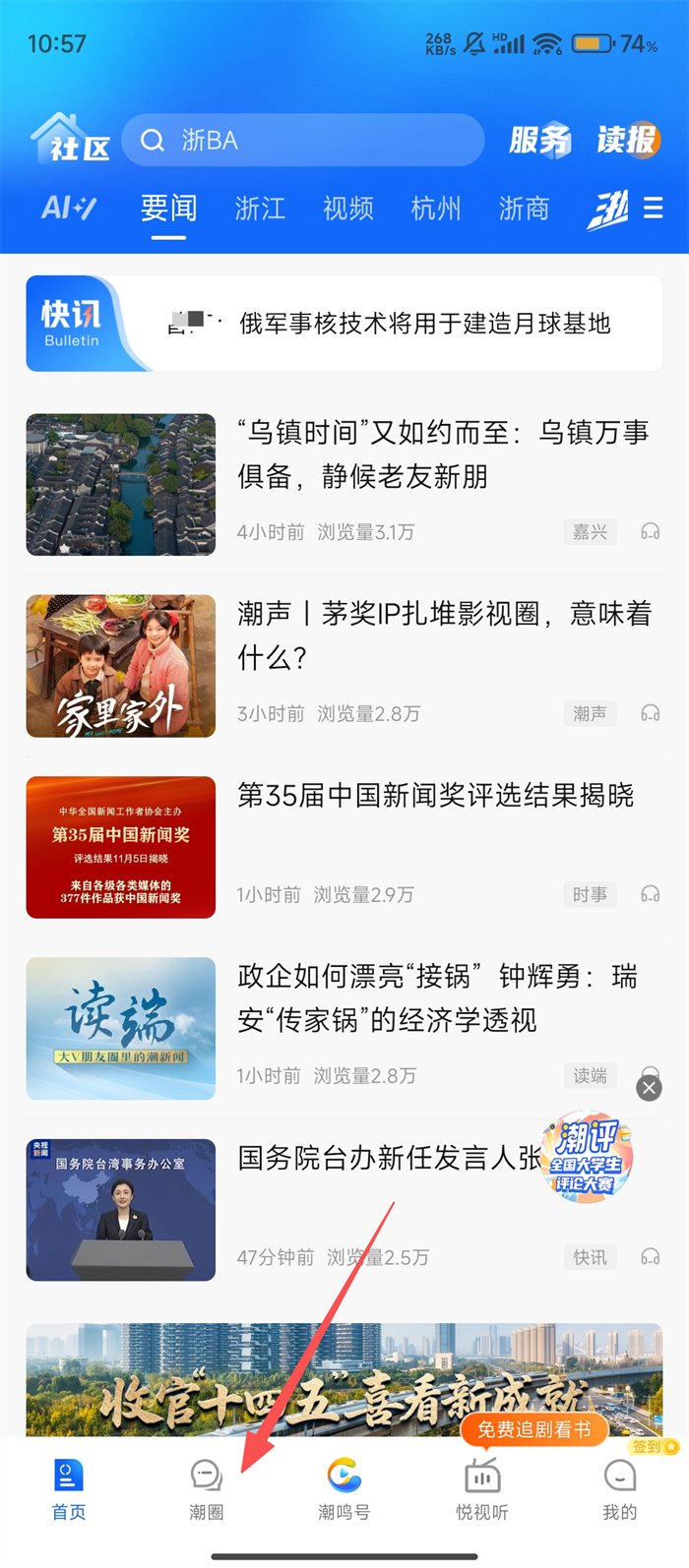Open the 读报 newspaper reader

627,141
